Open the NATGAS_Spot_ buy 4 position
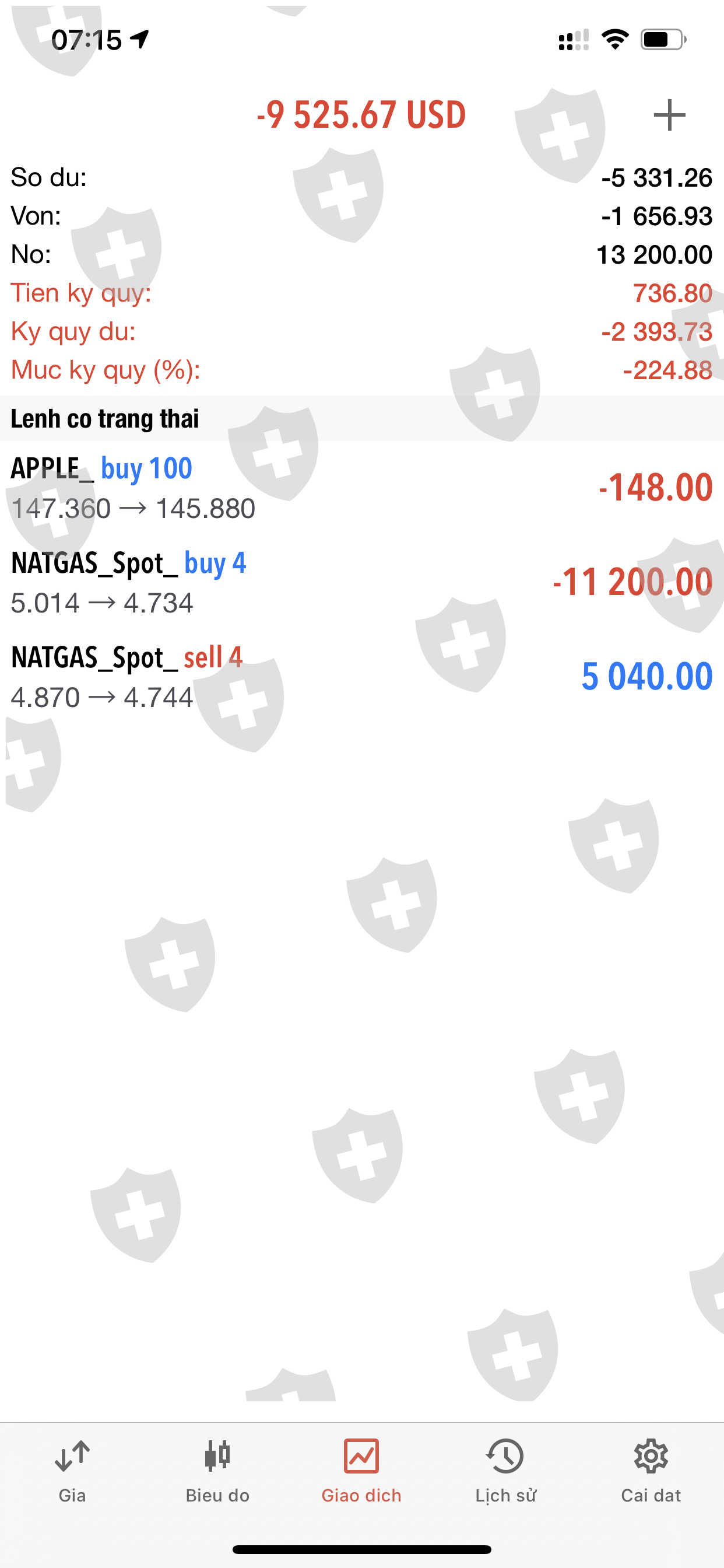This screenshot has width=724, height=1568. click(362, 582)
